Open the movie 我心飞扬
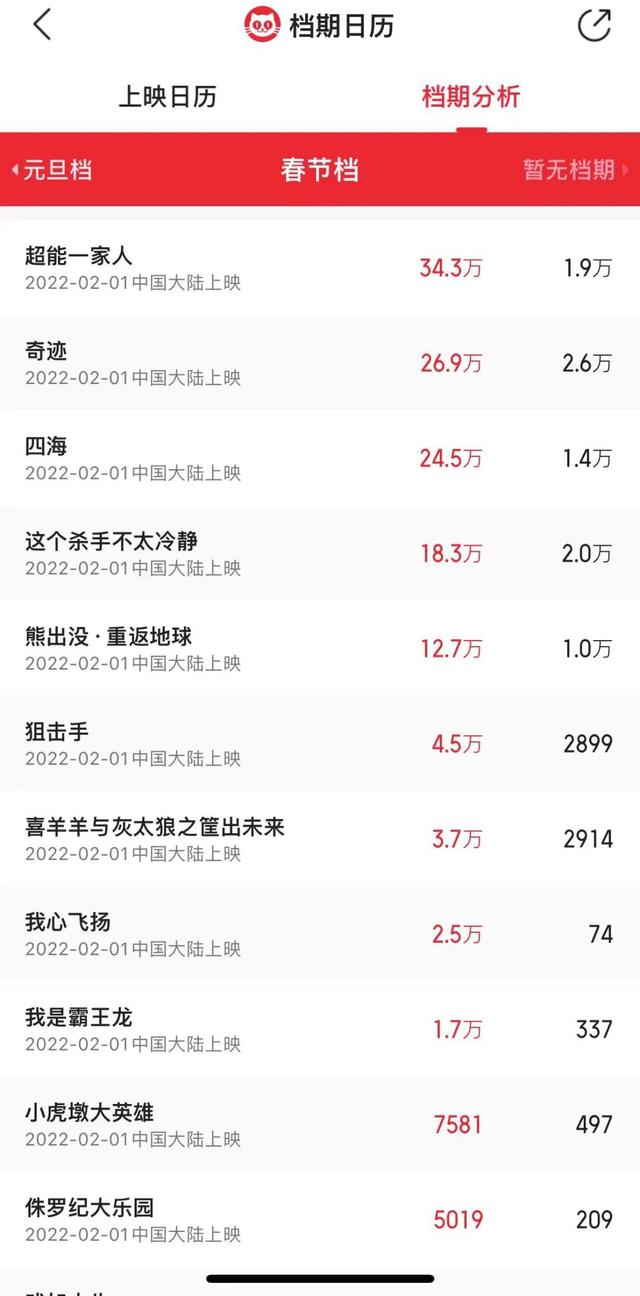The height and width of the screenshot is (1296, 640). pyautogui.click(x=67, y=922)
